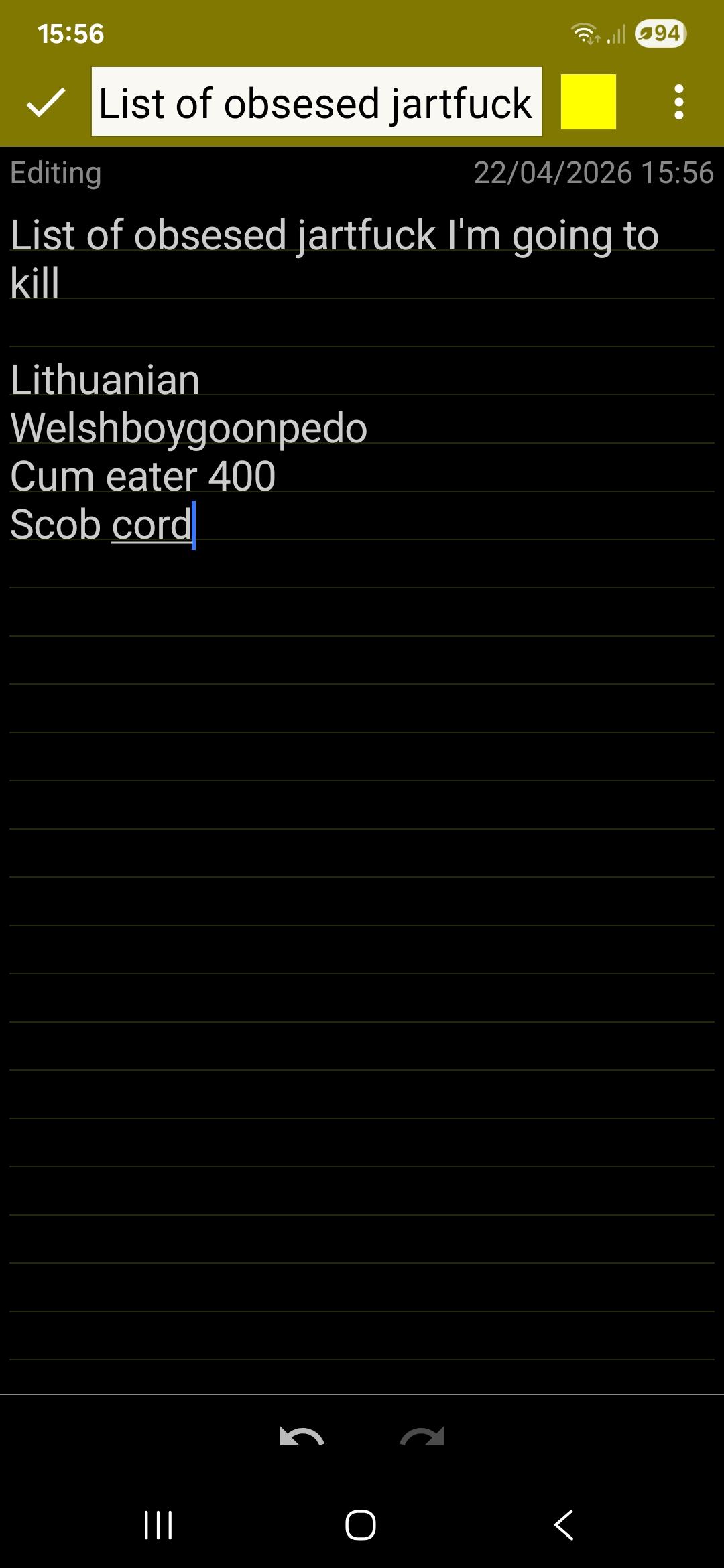Edit the note title field

click(x=316, y=103)
